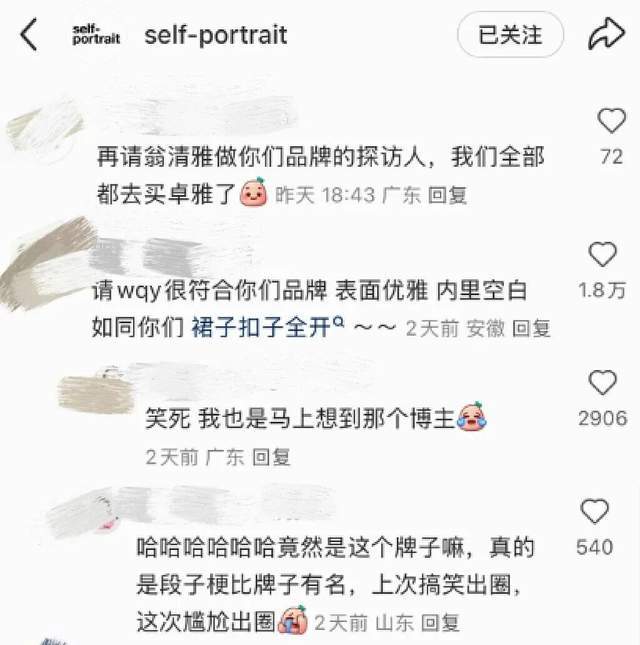Reply to the 翁清雅 comment from 广东

[447, 196]
